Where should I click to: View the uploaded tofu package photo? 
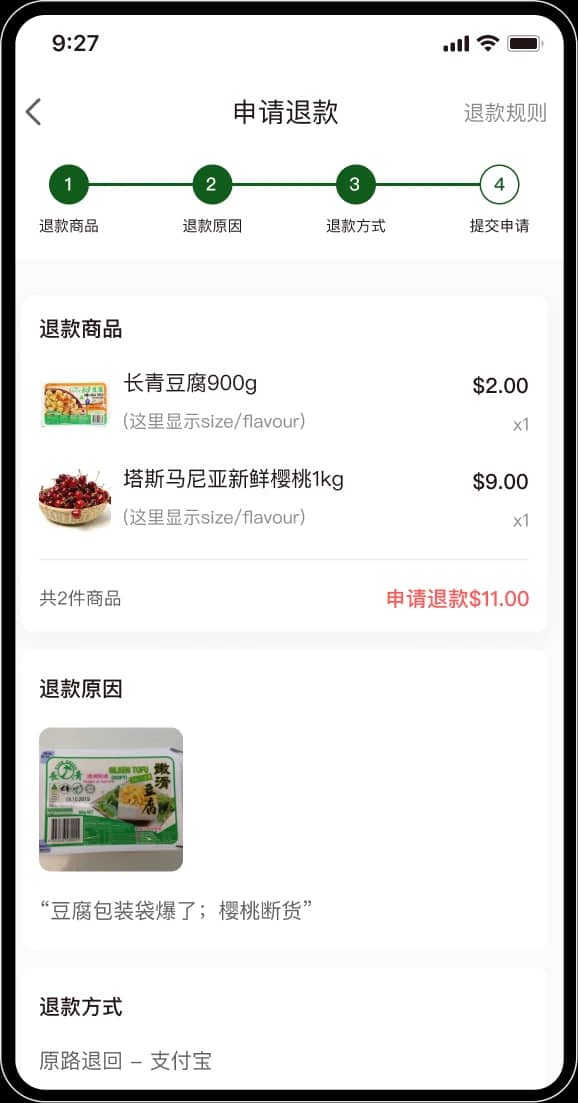click(110, 799)
